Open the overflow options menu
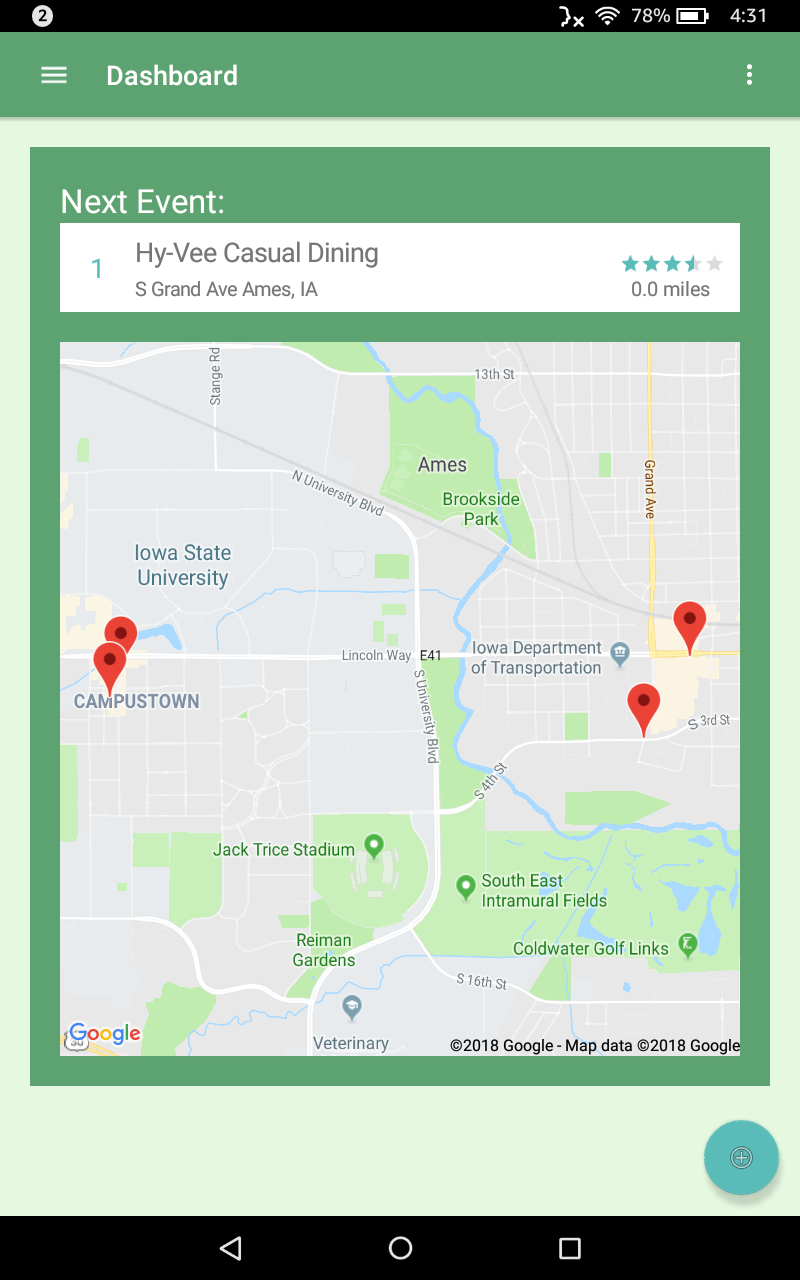Image resolution: width=800 pixels, height=1280 pixels. 749,75
